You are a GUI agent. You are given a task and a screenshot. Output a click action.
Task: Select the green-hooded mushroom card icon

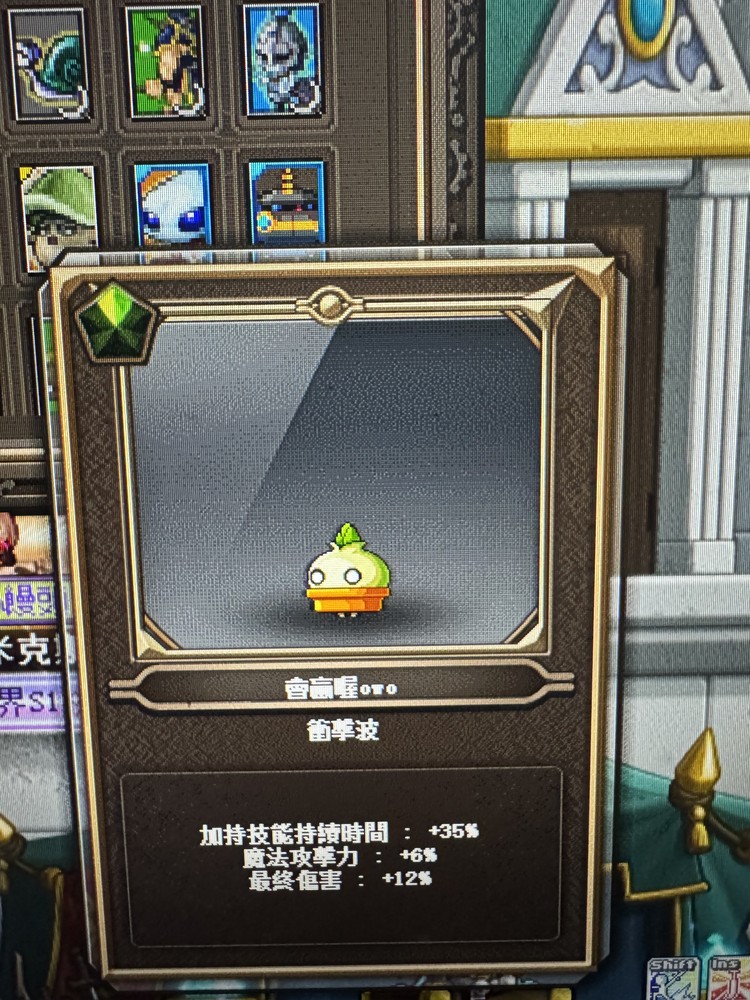pyautogui.click(x=55, y=205)
